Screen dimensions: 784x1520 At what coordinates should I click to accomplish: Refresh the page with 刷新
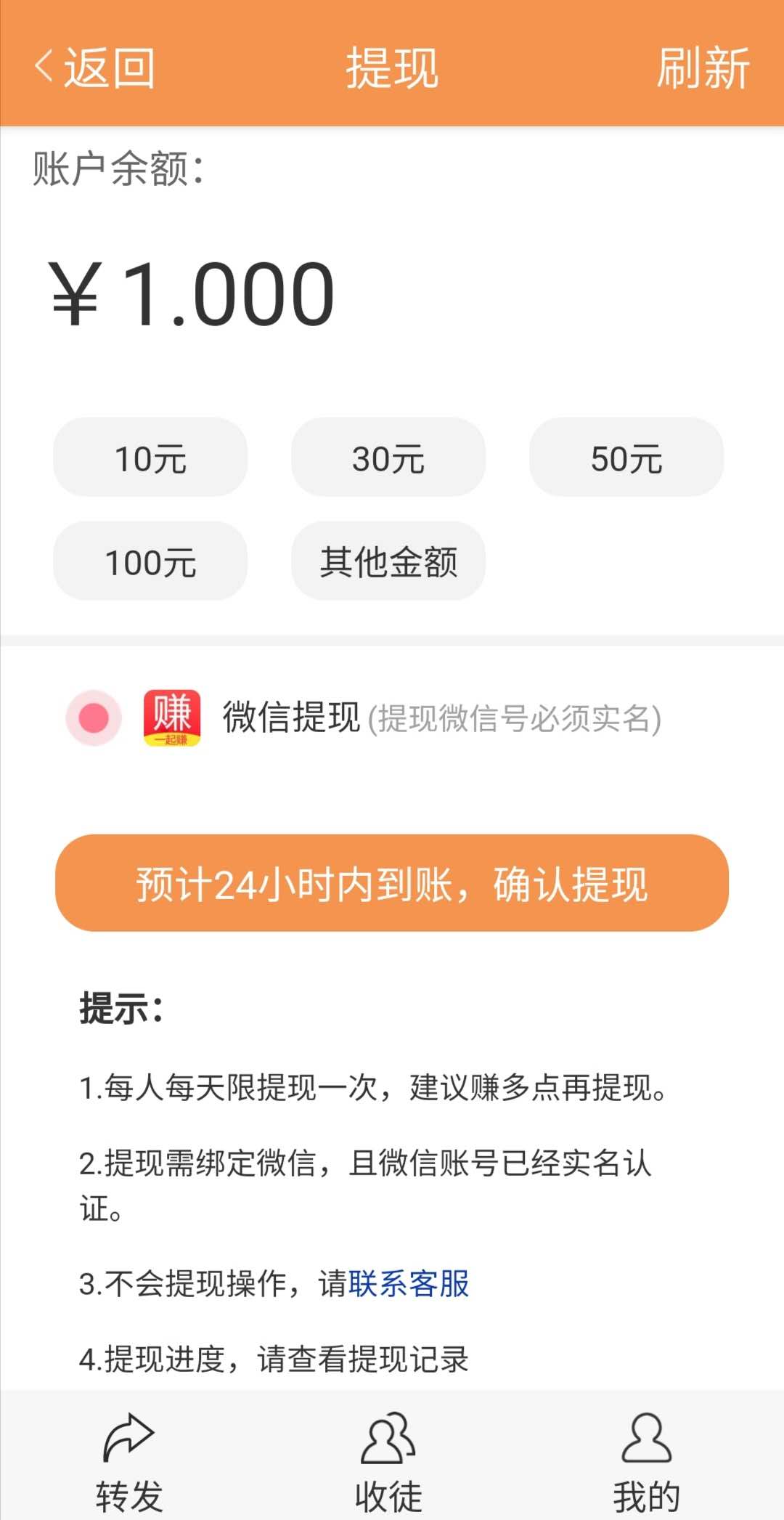click(x=703, y=68)
